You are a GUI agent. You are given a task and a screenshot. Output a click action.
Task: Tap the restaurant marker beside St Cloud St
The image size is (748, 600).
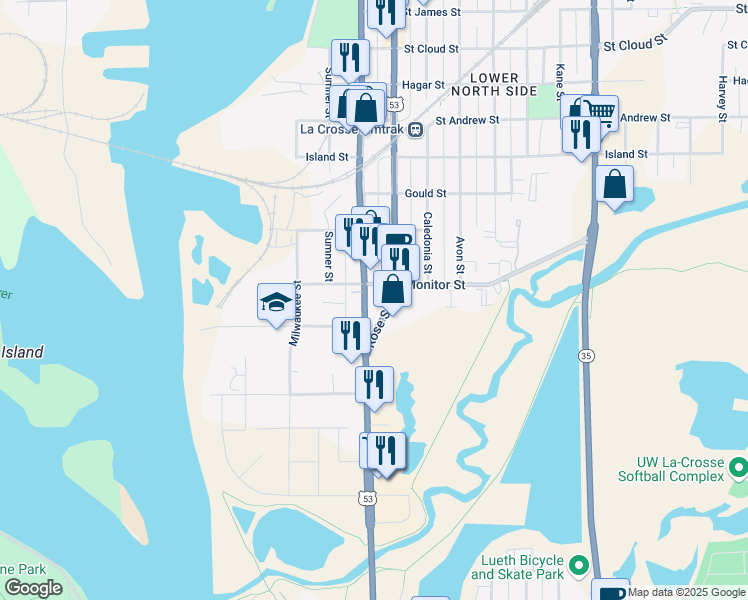click(x=349, y=56)
